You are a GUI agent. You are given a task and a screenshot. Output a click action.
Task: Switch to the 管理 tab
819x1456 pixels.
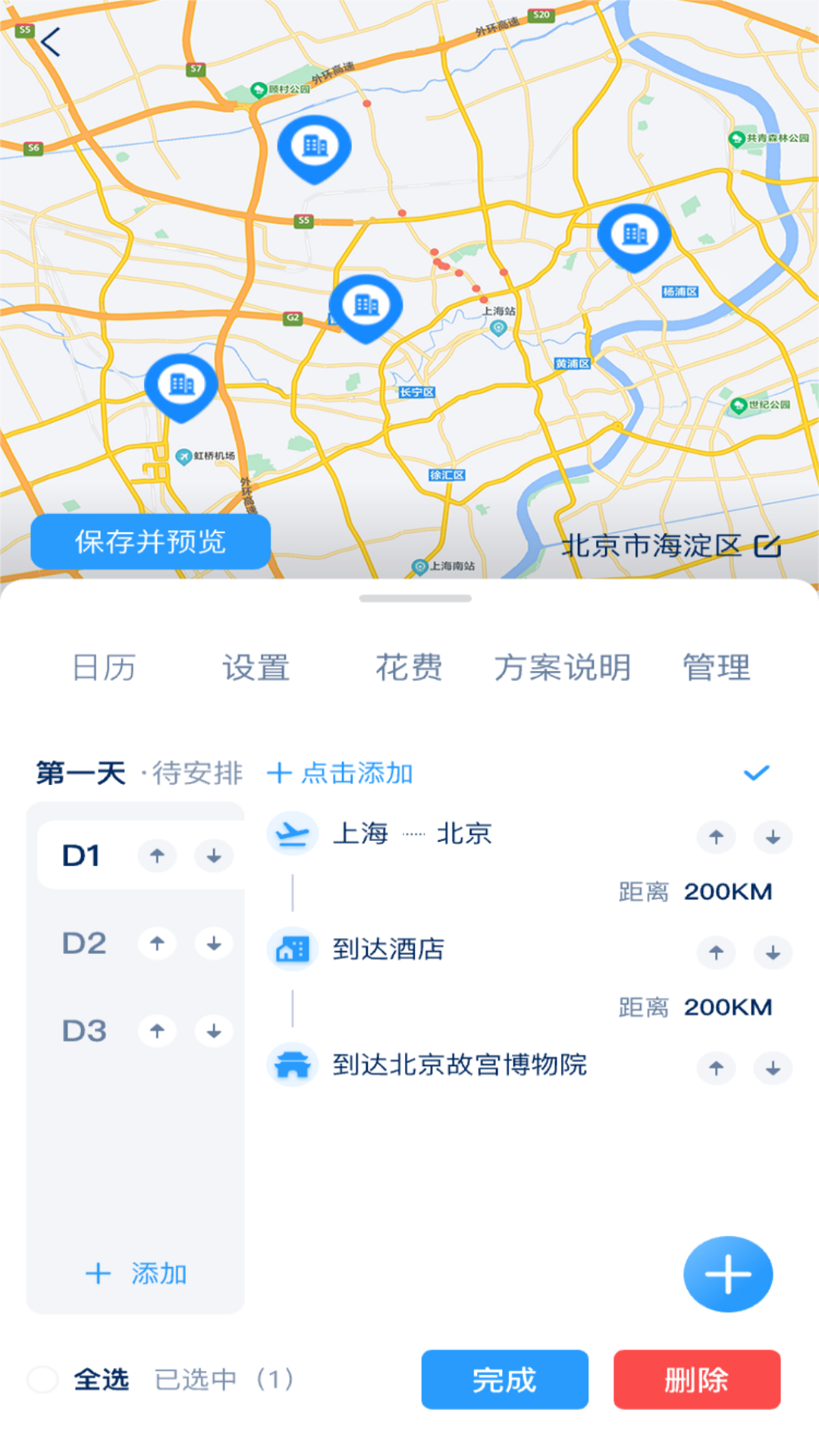click(716, 667)
